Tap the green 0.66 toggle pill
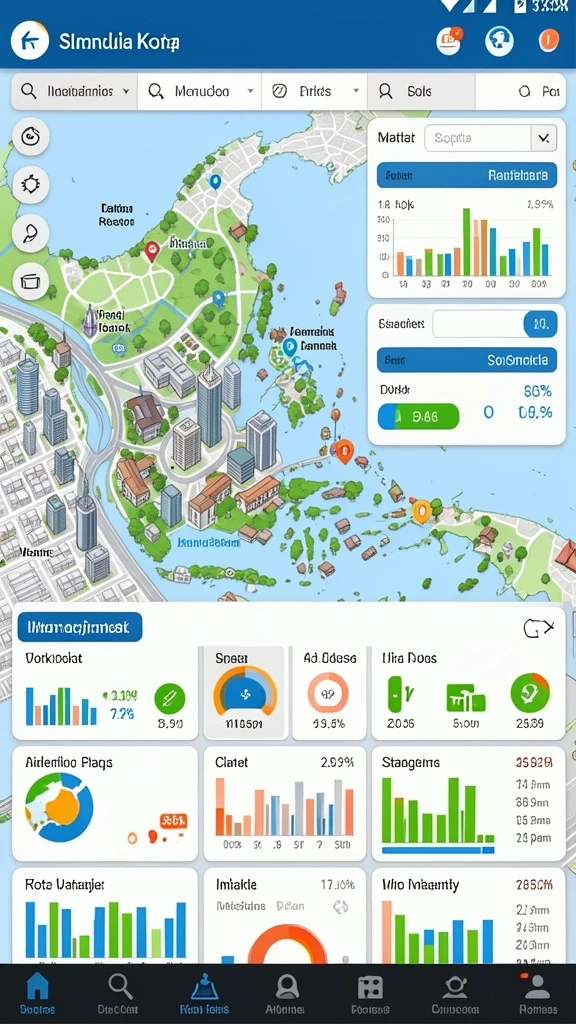The width and height of the screenshot is (576, 1024). 419,415
